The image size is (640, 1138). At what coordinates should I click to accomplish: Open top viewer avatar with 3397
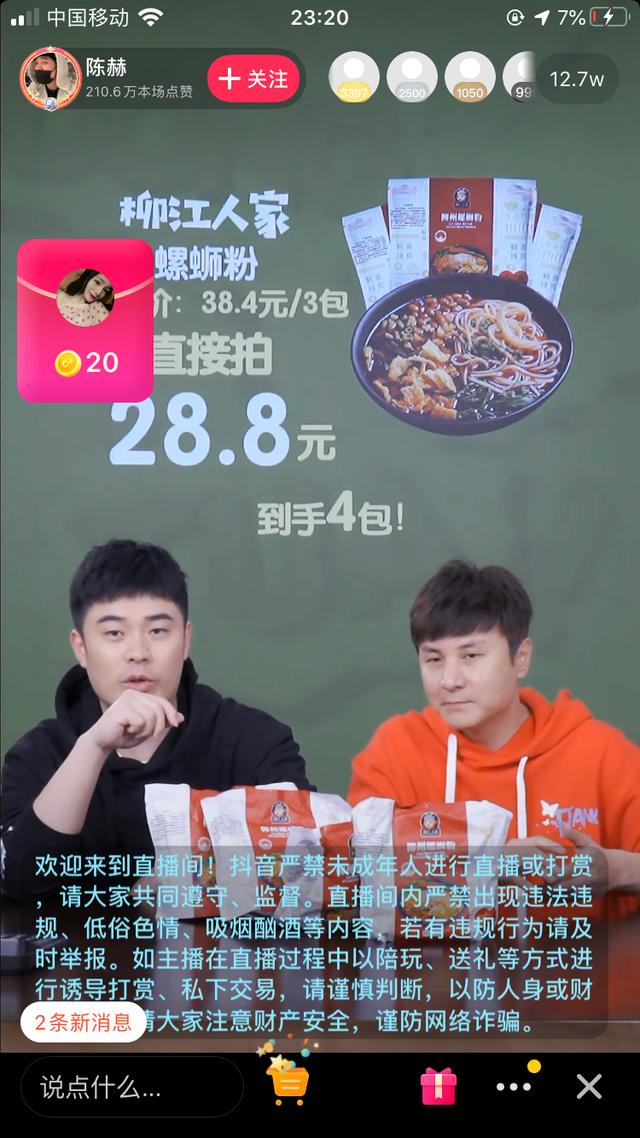point(354,77)
